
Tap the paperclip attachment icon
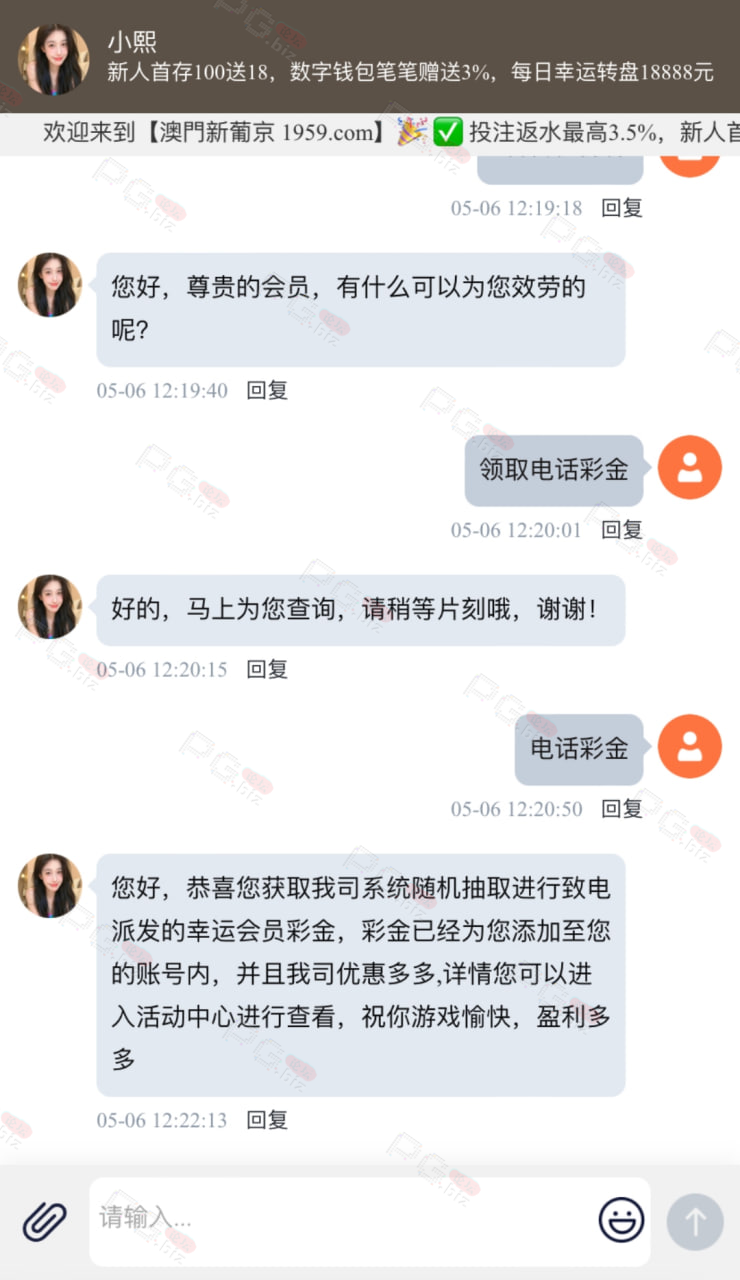coord(45,1221)
